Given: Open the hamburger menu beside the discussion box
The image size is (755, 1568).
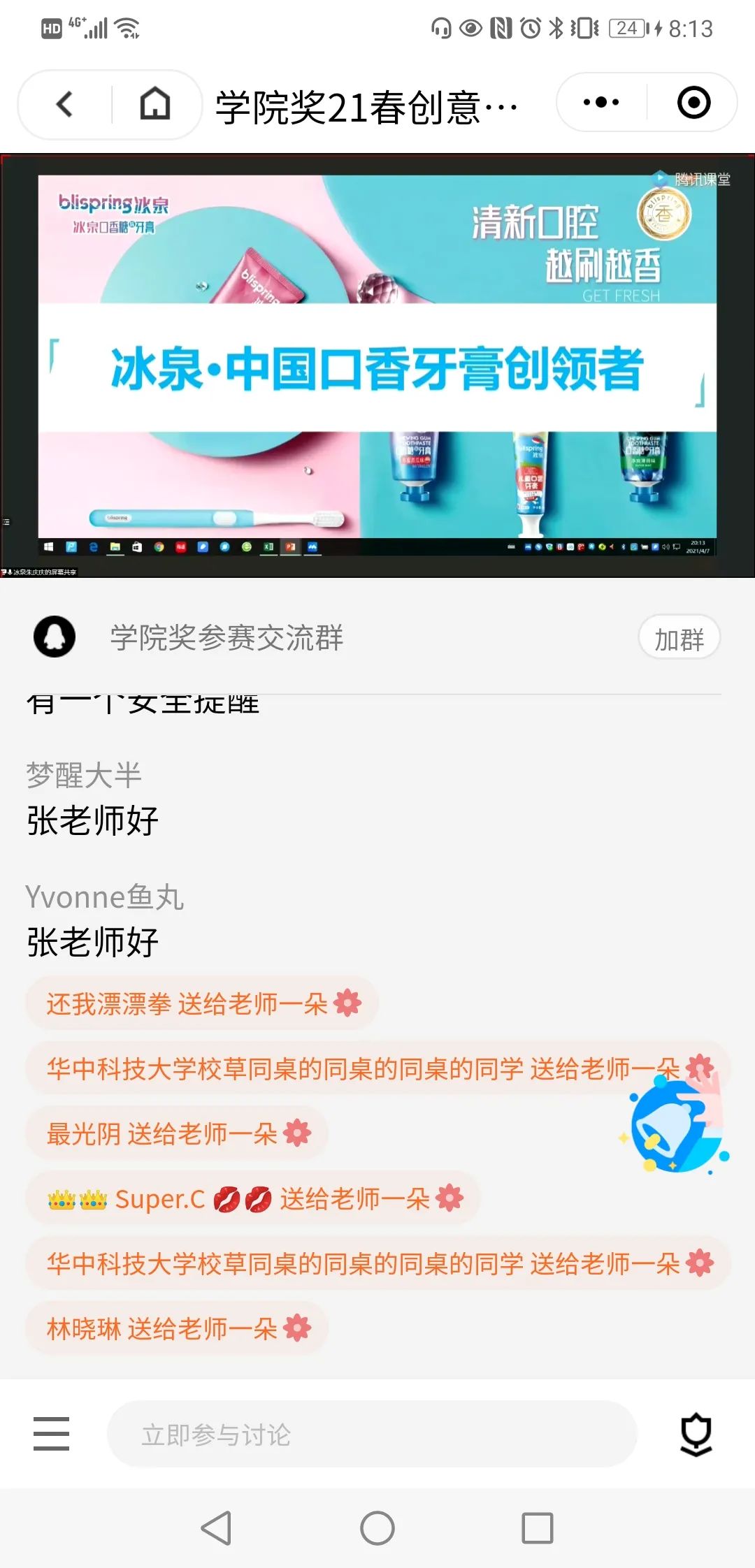Looking at the screenshot, I should (52, 1434).
